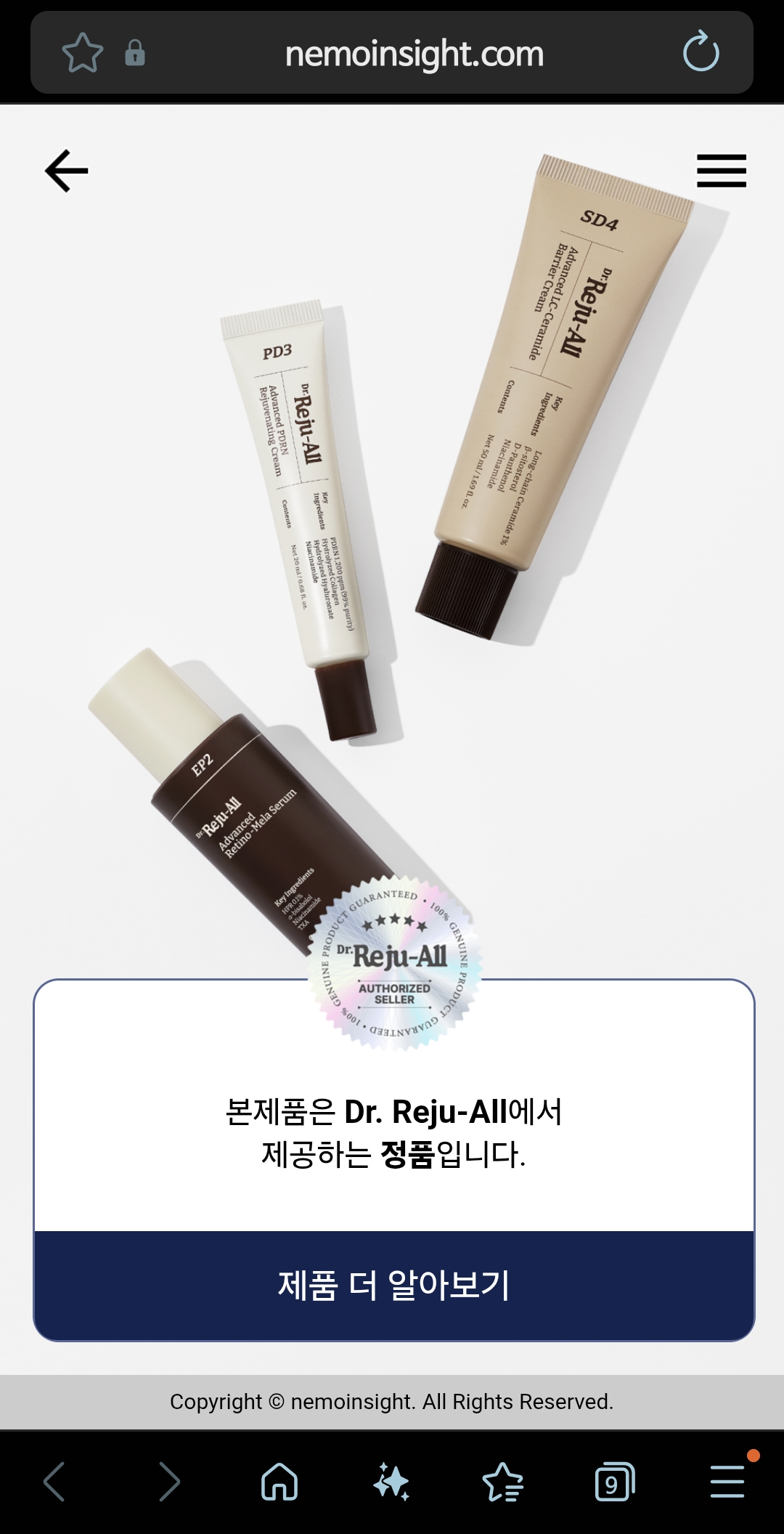This screenshot has width=784, height=1534.
Task: Go to the browser home page
Action: [279, 1482]
